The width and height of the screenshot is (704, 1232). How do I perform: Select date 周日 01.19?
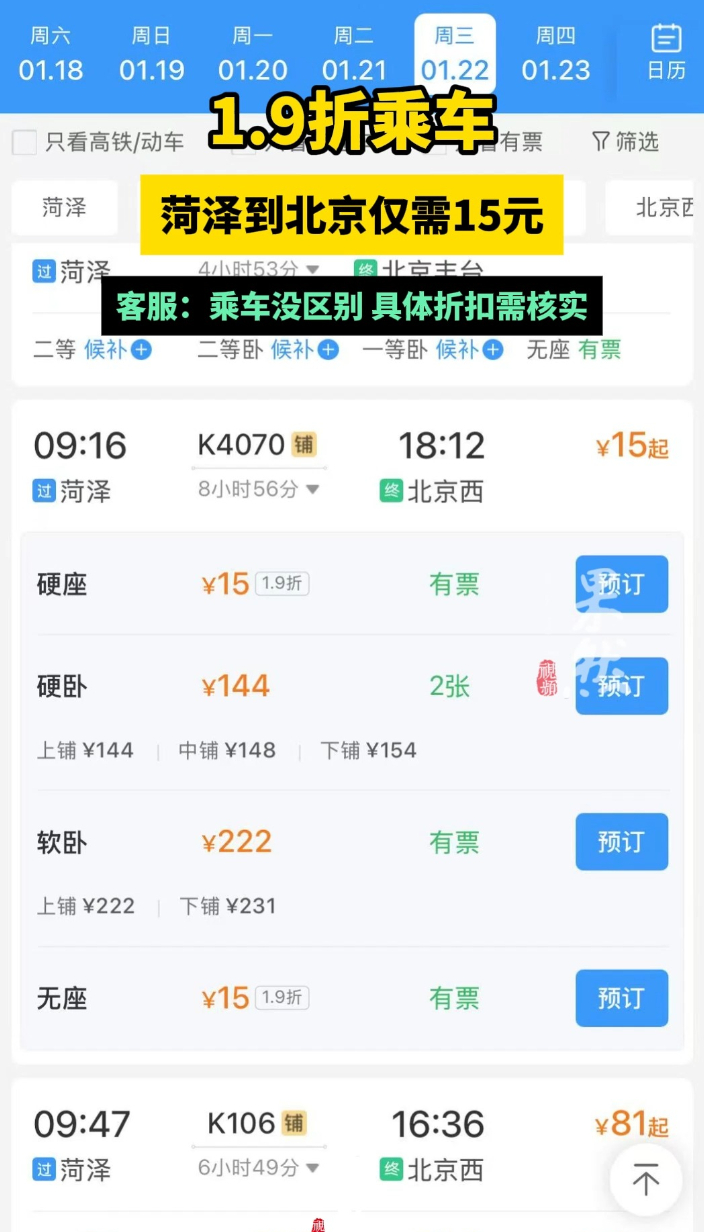coord(152,54)
